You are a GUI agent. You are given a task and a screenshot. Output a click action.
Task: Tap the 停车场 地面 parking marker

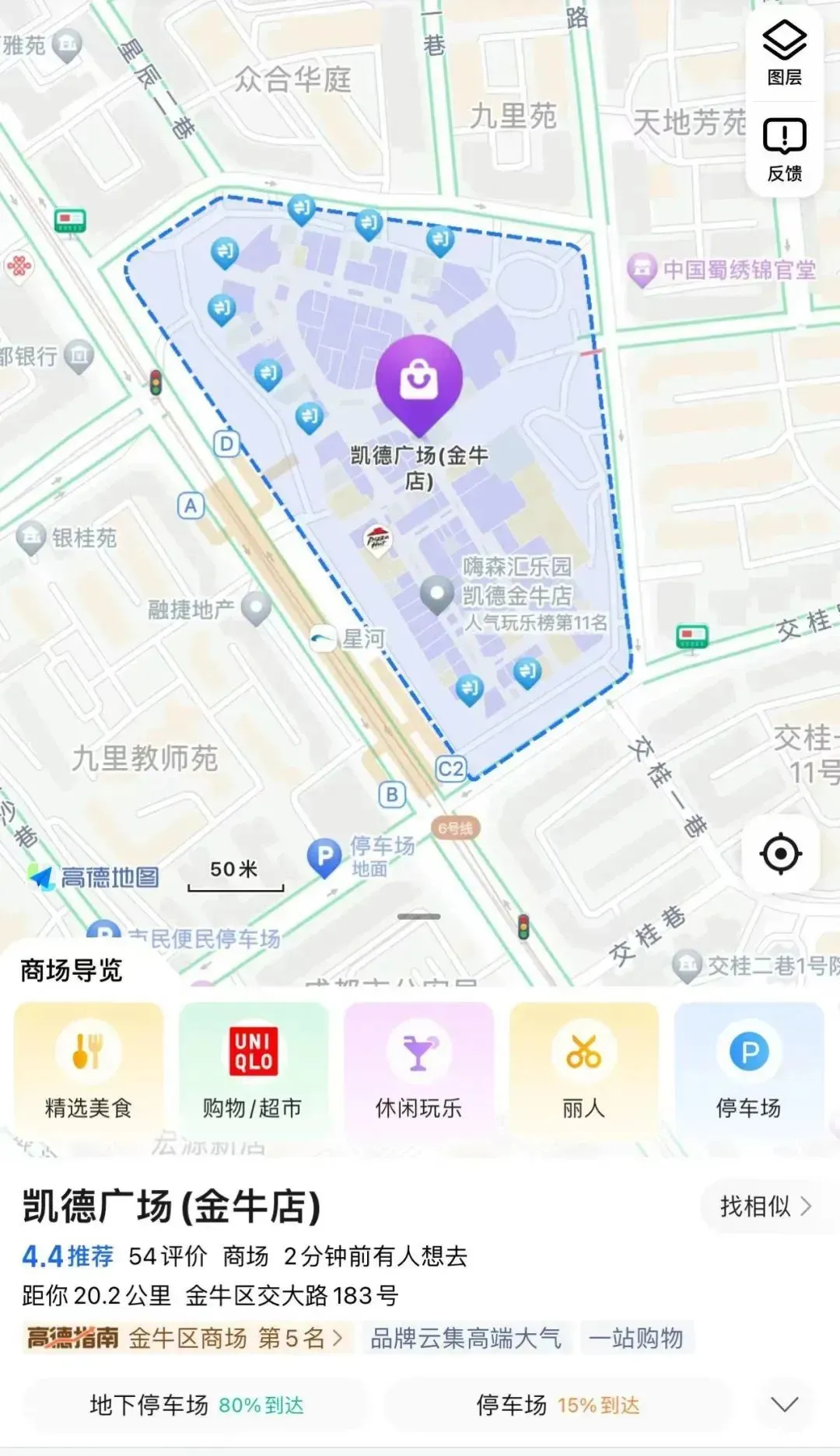pos(325,857)
